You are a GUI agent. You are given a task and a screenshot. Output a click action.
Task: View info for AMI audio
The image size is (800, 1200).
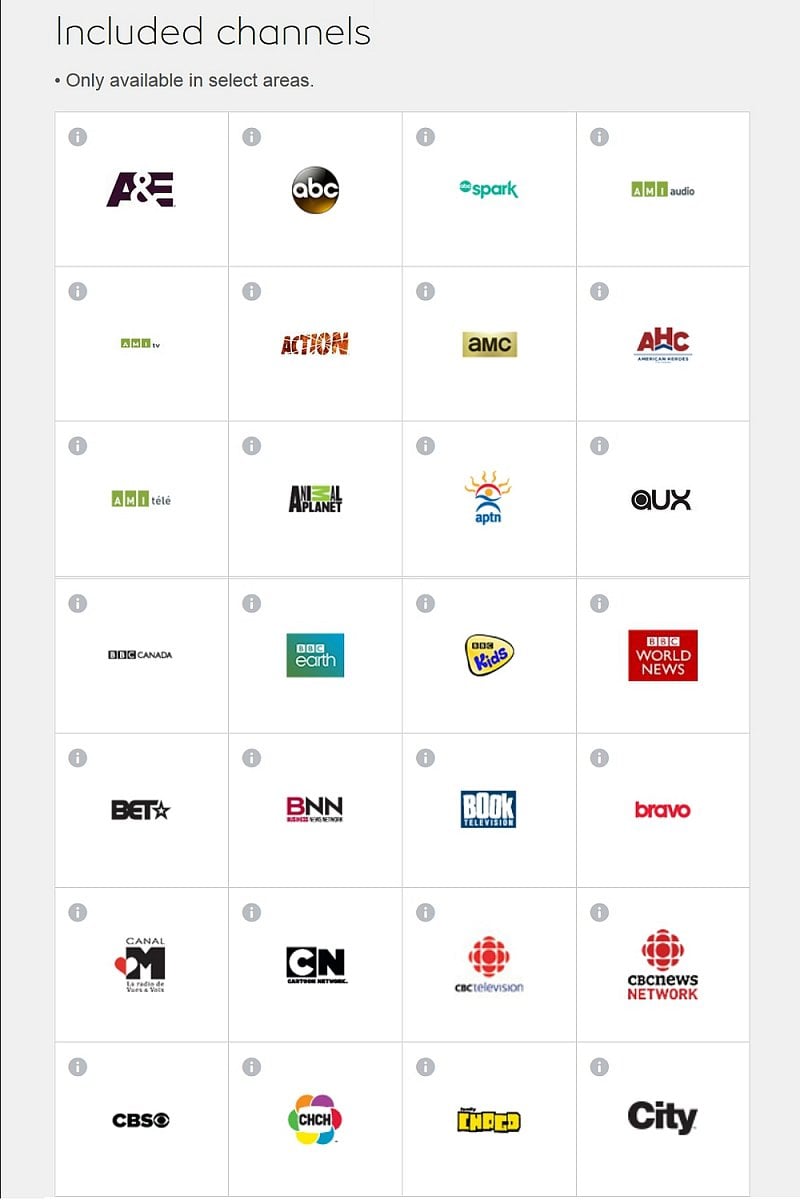[x=600, y=137]
